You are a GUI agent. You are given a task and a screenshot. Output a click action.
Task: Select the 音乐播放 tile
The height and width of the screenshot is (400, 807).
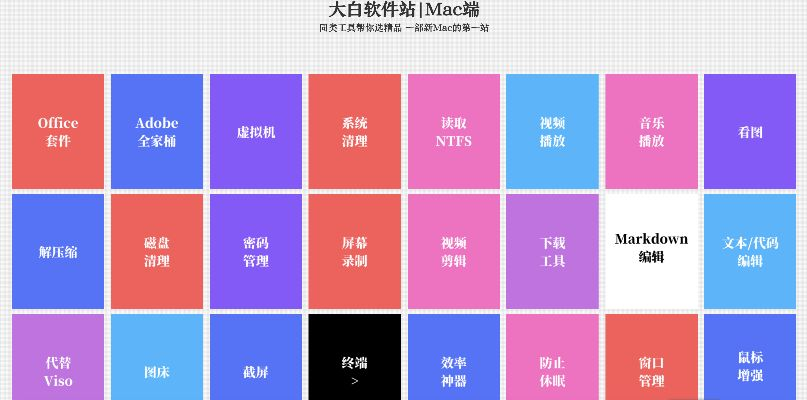(x=651, y=131)
